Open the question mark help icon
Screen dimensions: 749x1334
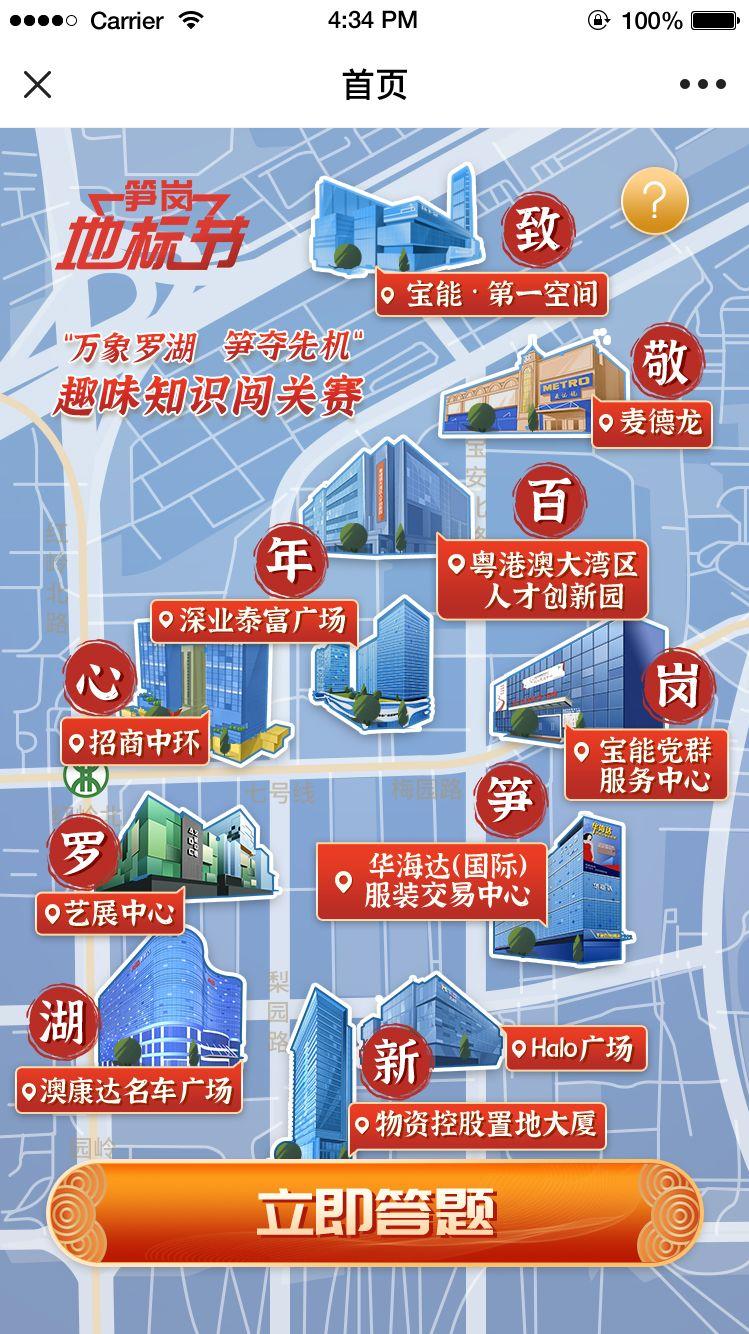tap(654, 201)
